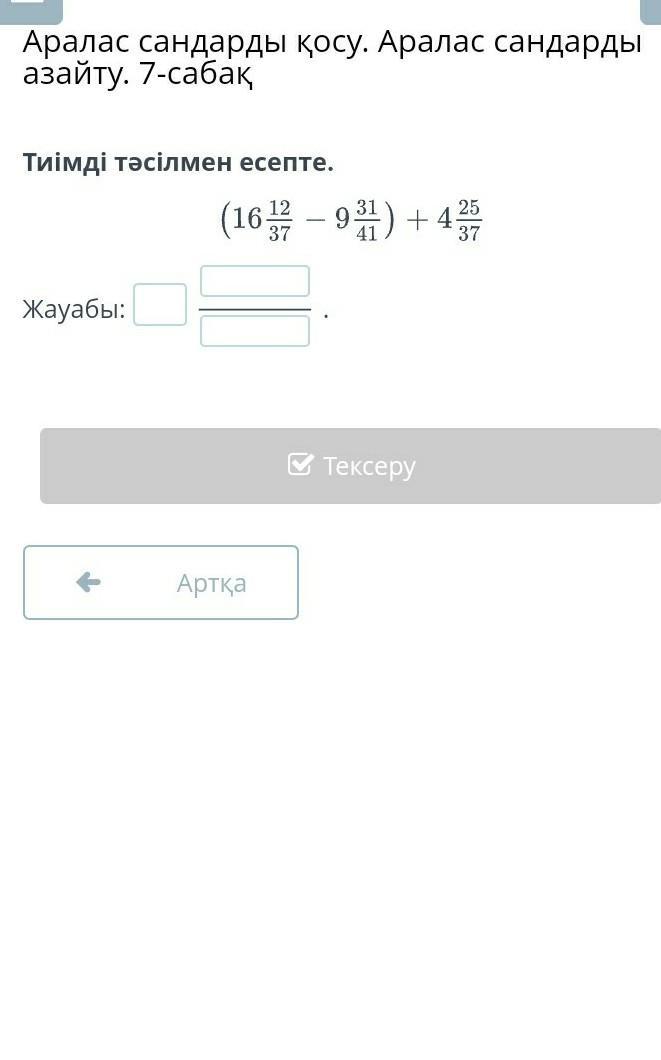
Task: Select the denominator answer field
Action: click(255, 331)
